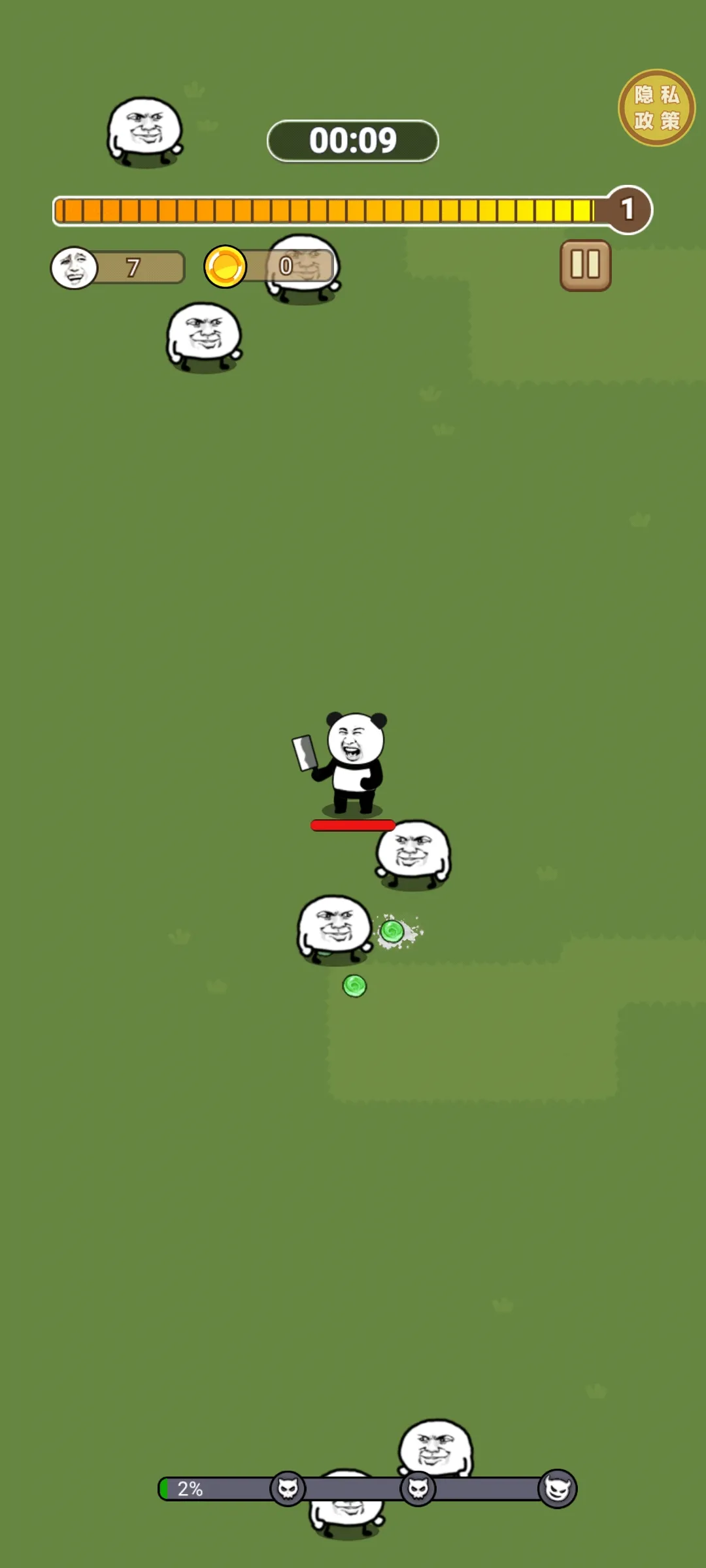
Task: Pause the game
Action: coord(585,265)
